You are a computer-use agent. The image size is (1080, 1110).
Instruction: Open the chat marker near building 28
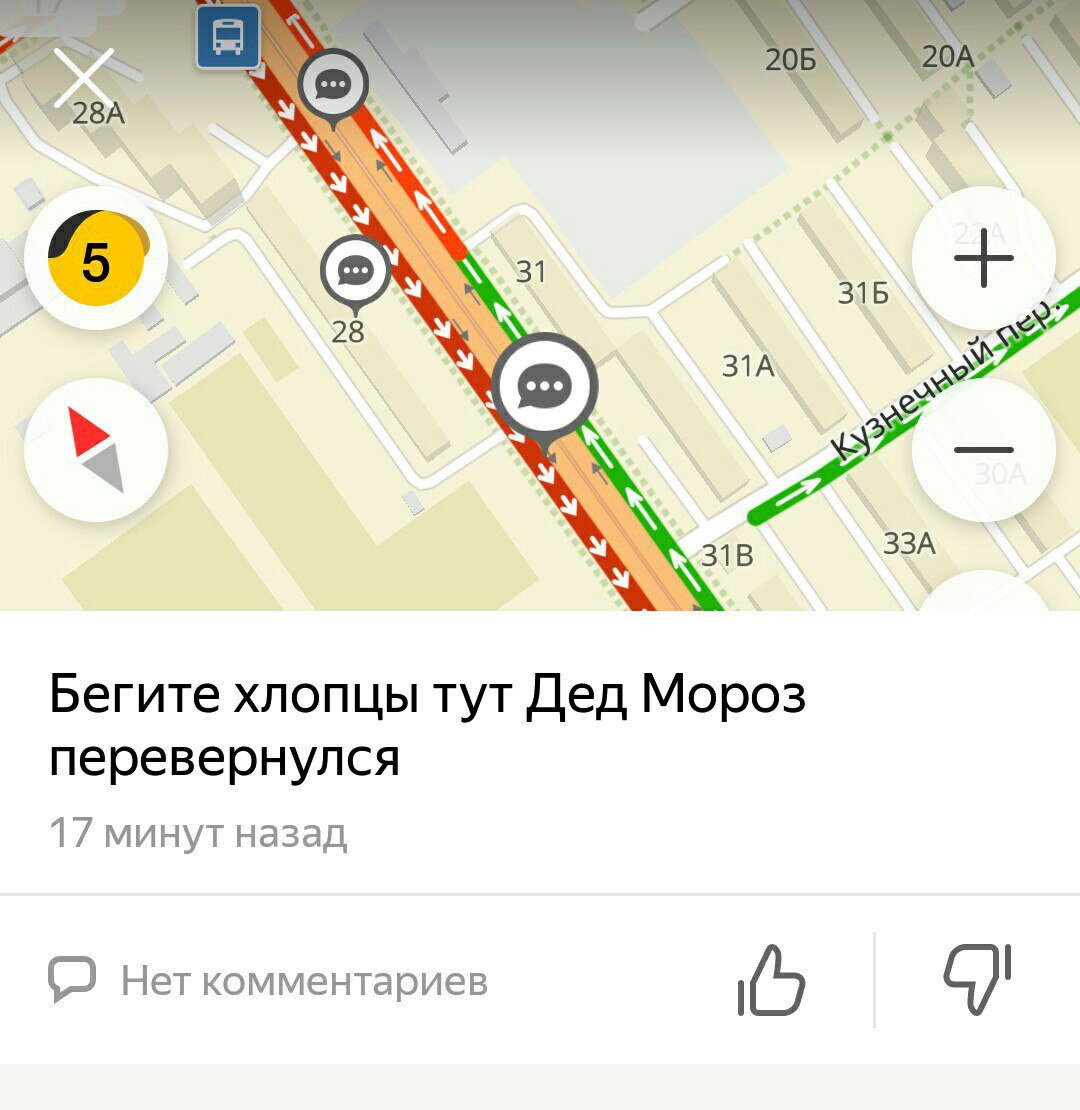pyautogui.click(x=355, y=271)
